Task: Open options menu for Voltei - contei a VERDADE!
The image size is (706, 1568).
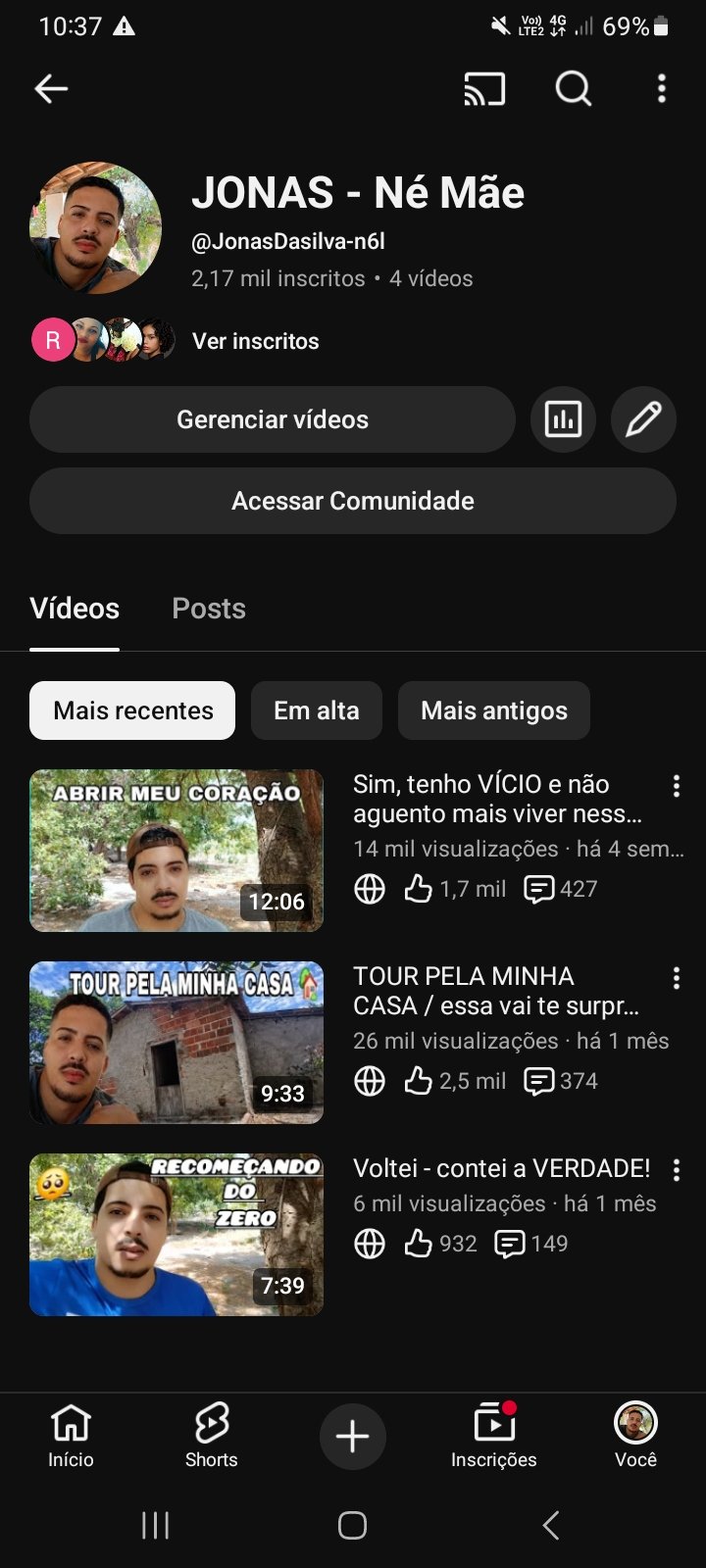Action: (x=676, y=1168)
